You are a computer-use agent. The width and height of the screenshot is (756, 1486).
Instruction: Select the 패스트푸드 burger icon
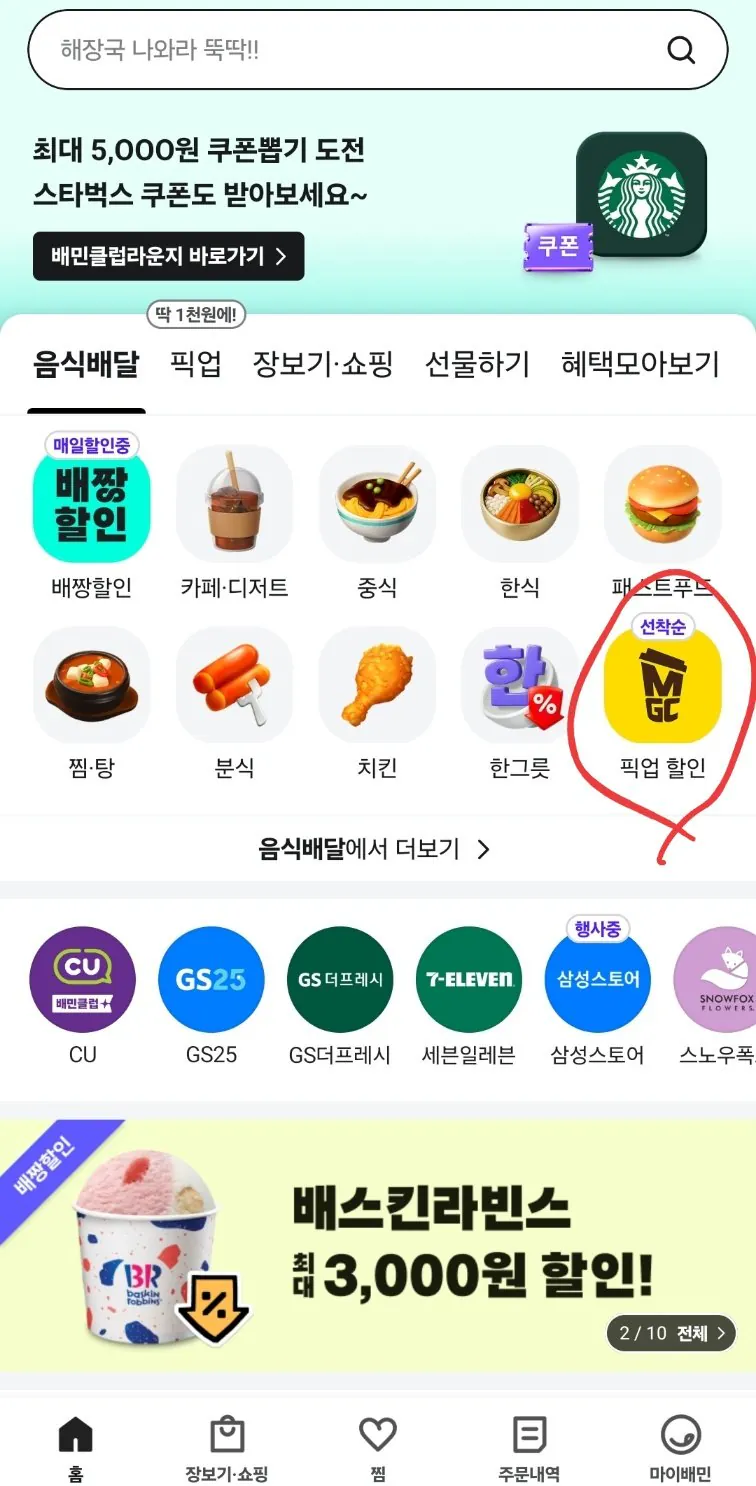click(663, 505)
